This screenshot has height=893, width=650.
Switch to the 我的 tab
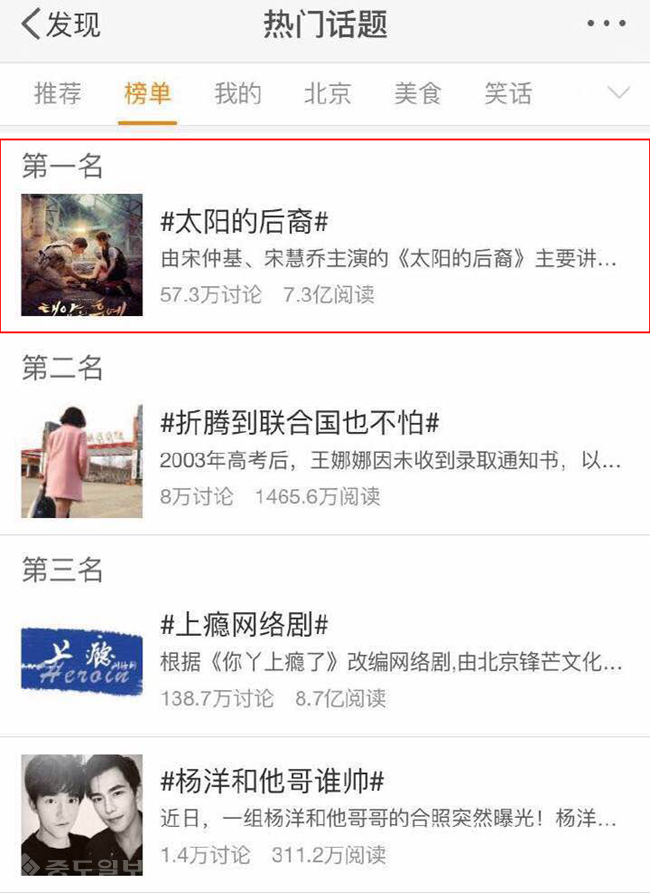(x=238, y=94)
